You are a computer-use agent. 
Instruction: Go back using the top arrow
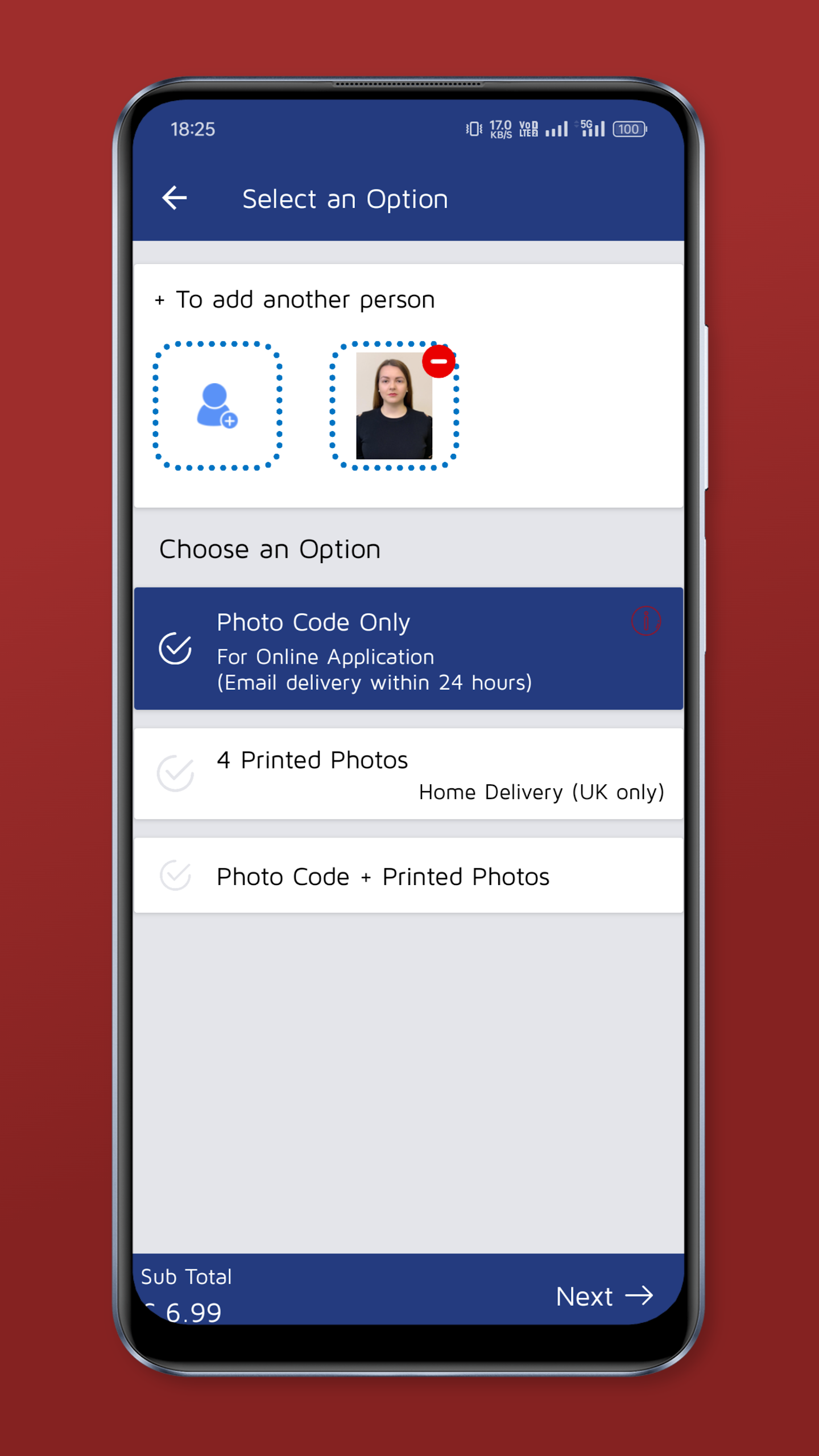[174, 198]
